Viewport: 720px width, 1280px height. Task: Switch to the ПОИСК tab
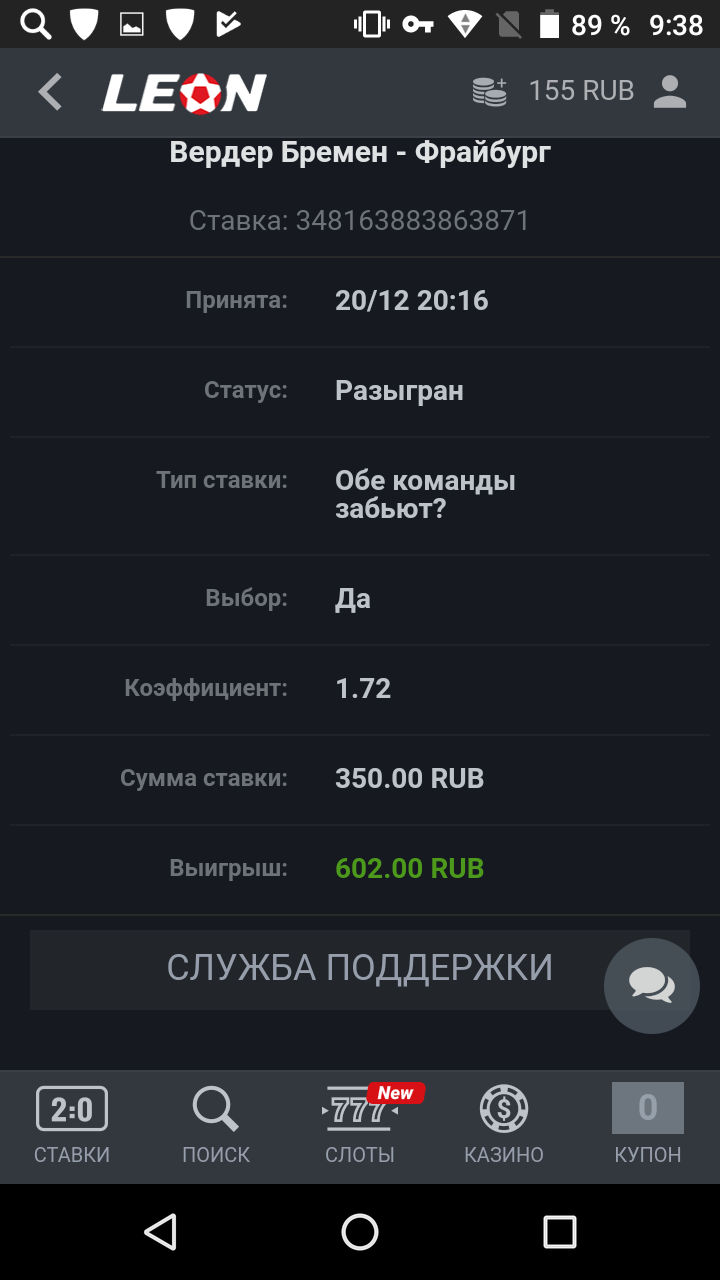(x=216, y=1126)
